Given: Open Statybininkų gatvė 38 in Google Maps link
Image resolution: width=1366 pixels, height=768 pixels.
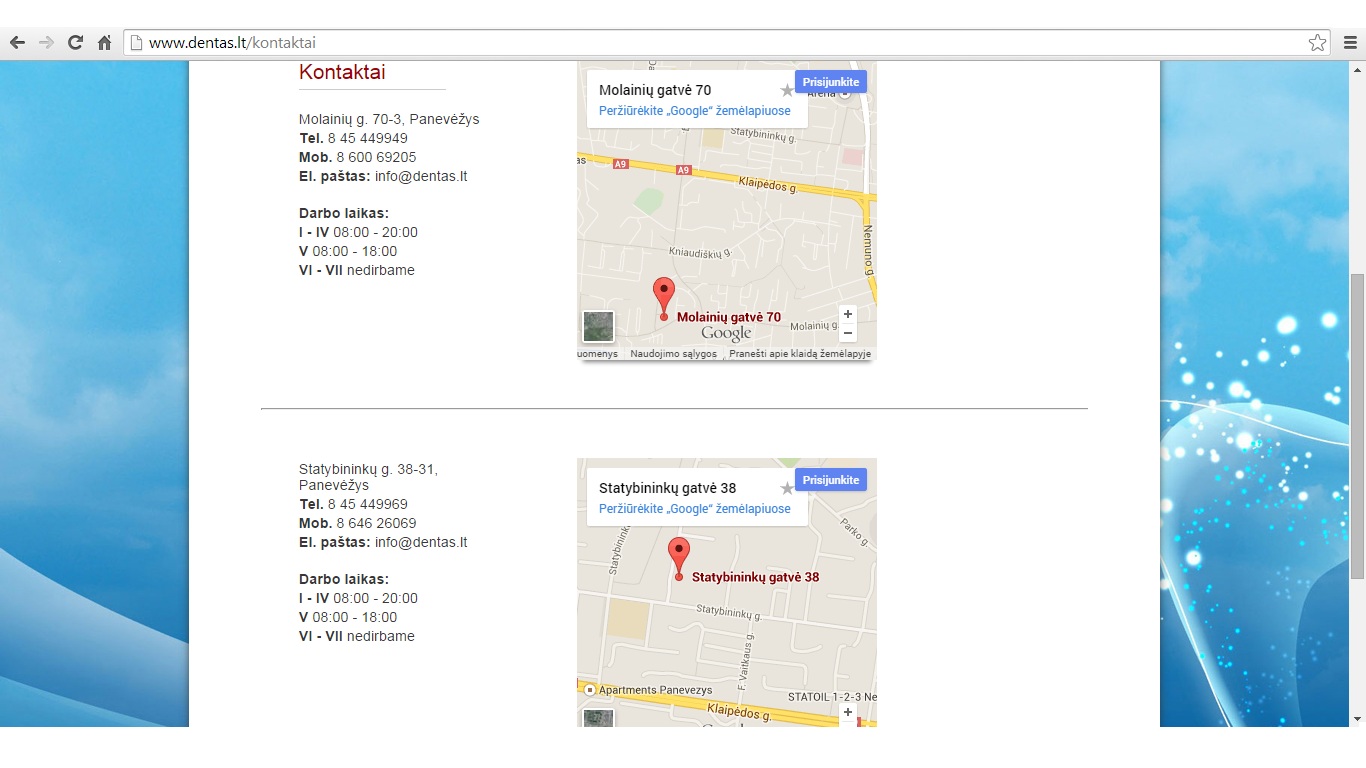Looking at the screenshot, I should tap(694, 509).
